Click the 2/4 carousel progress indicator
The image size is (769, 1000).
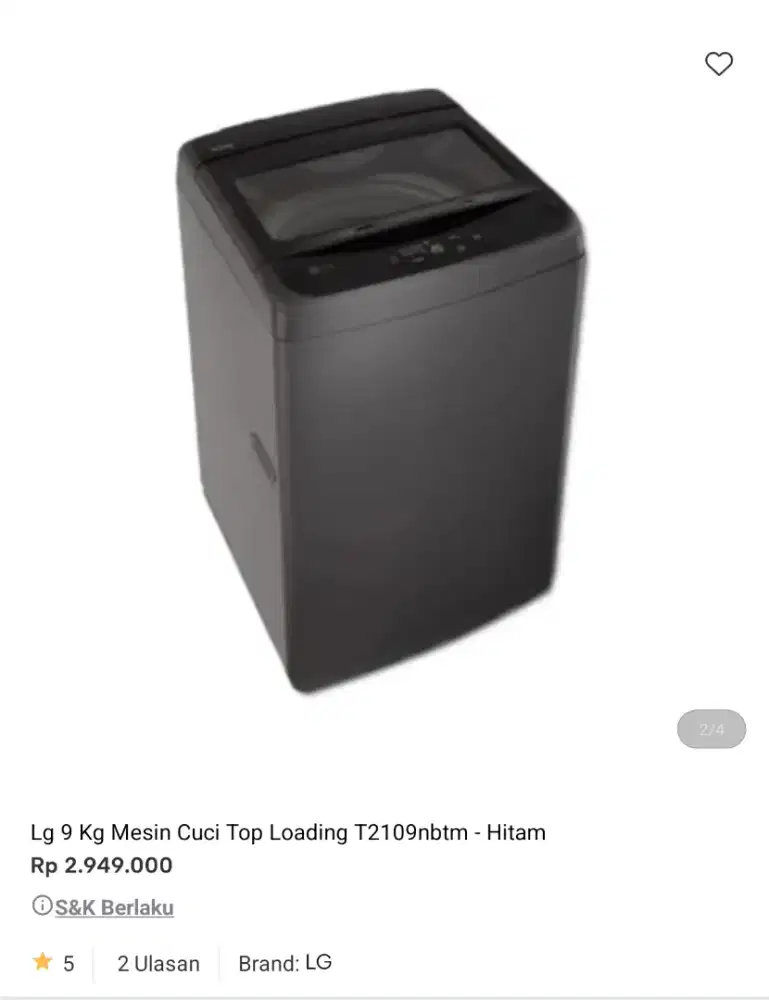711,729
